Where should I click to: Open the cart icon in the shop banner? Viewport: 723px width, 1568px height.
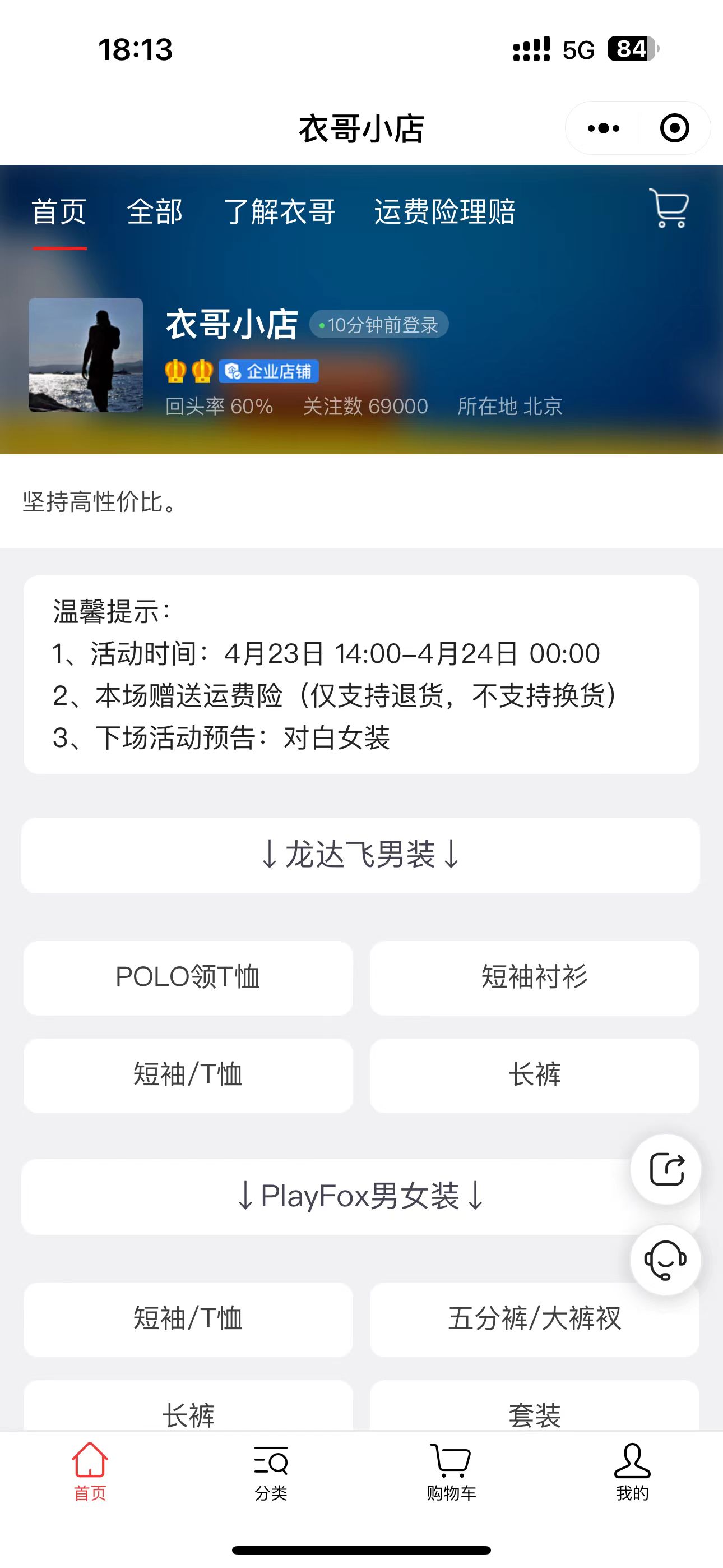[669, 208]
